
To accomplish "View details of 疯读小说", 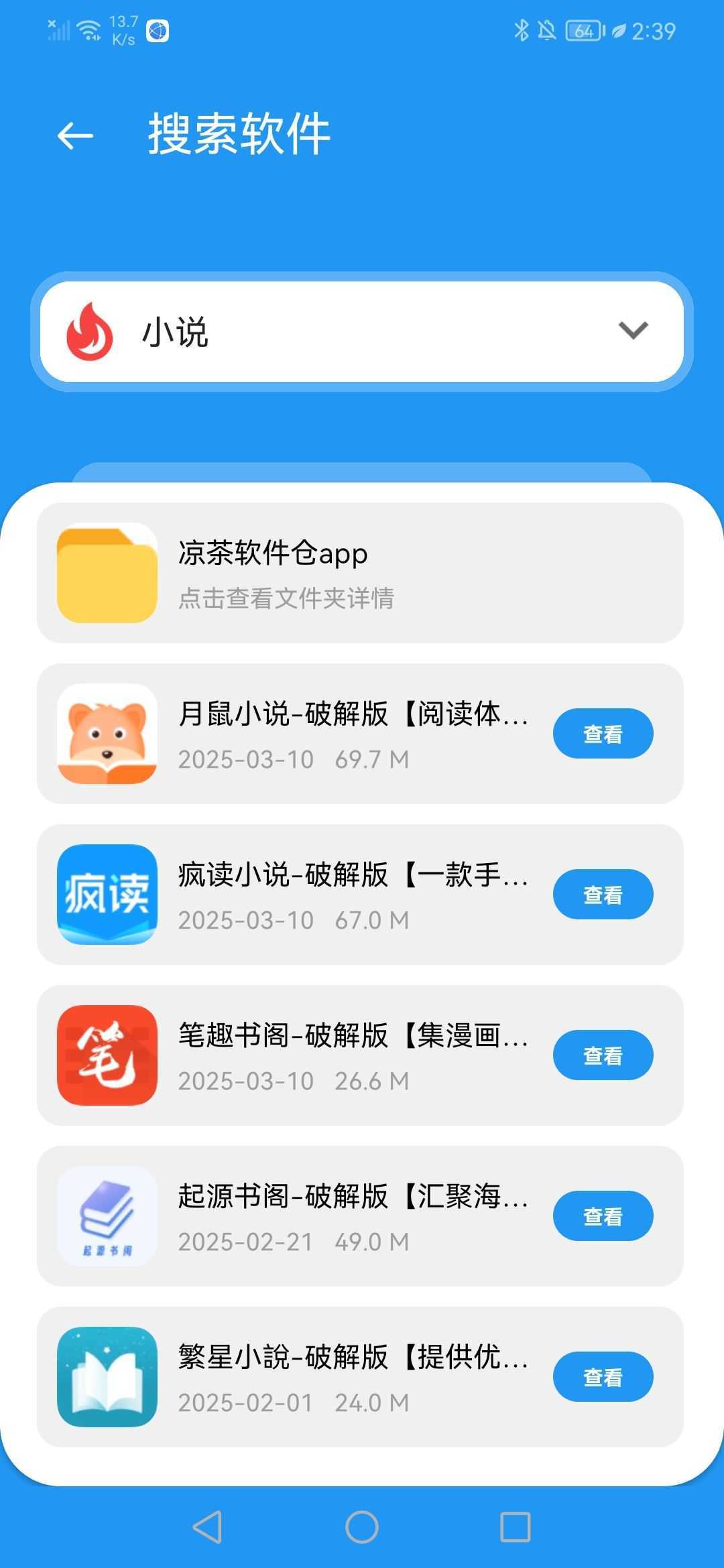I will [x=602, y=895].
